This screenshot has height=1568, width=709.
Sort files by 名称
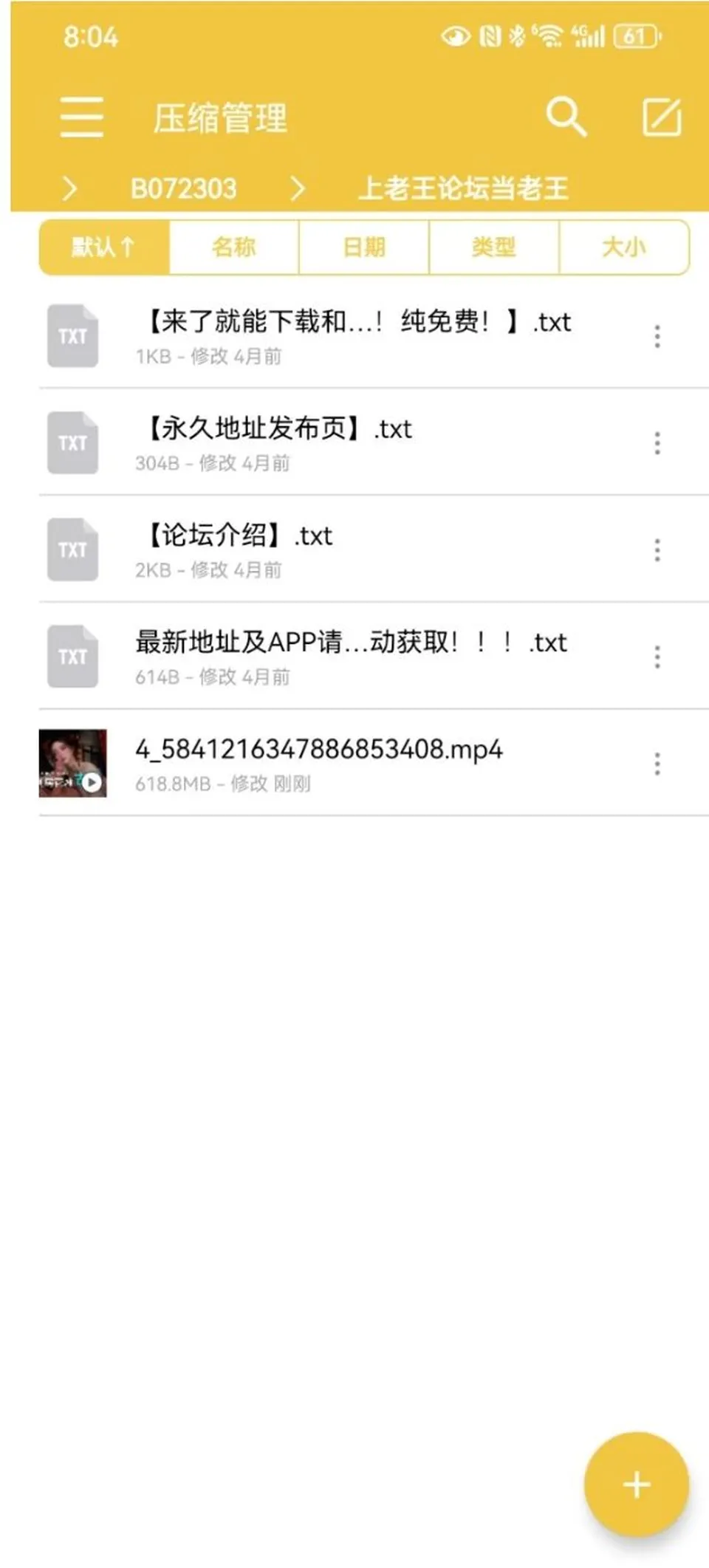pyautogui.click(x=234, y=247)
